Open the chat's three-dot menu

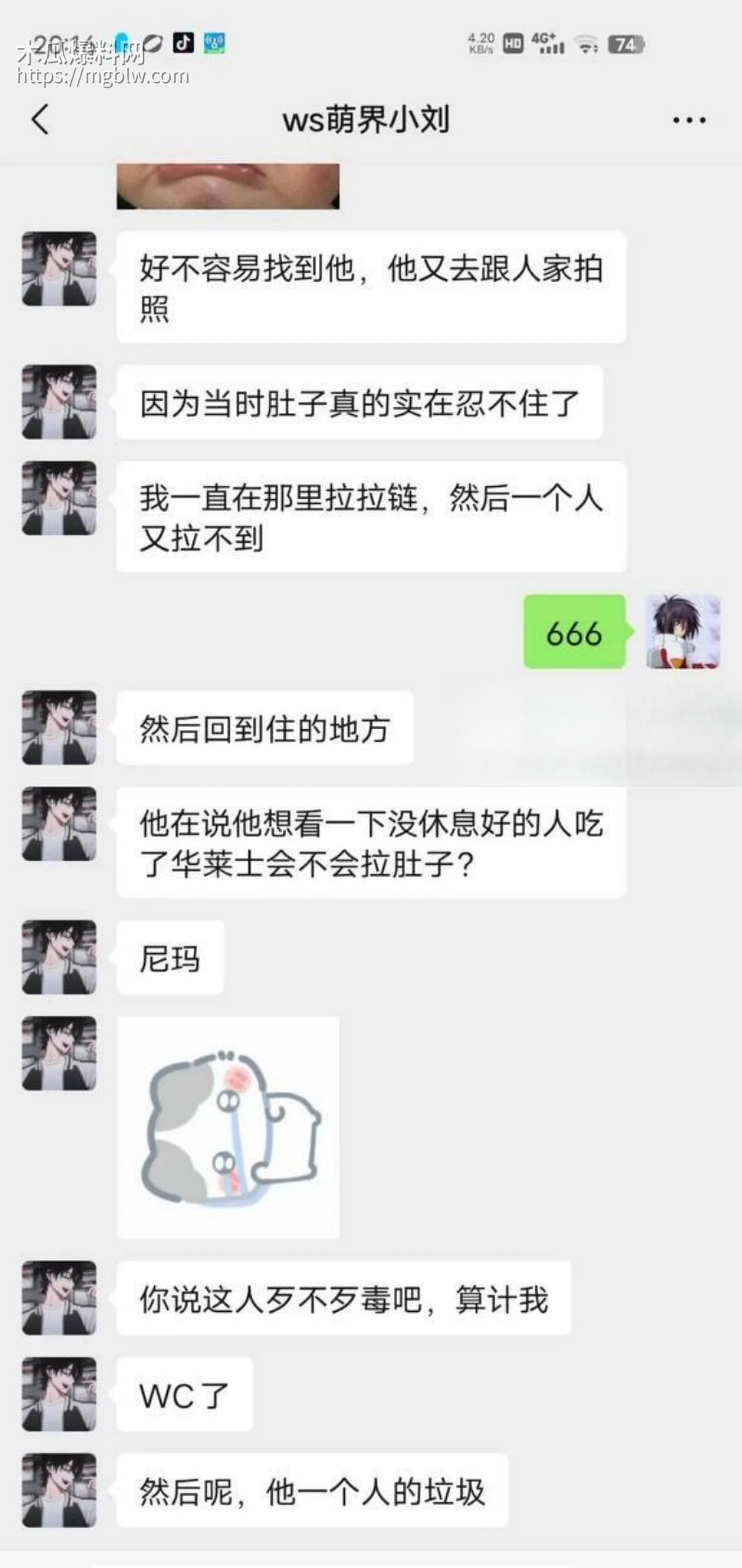coord(689,121)
